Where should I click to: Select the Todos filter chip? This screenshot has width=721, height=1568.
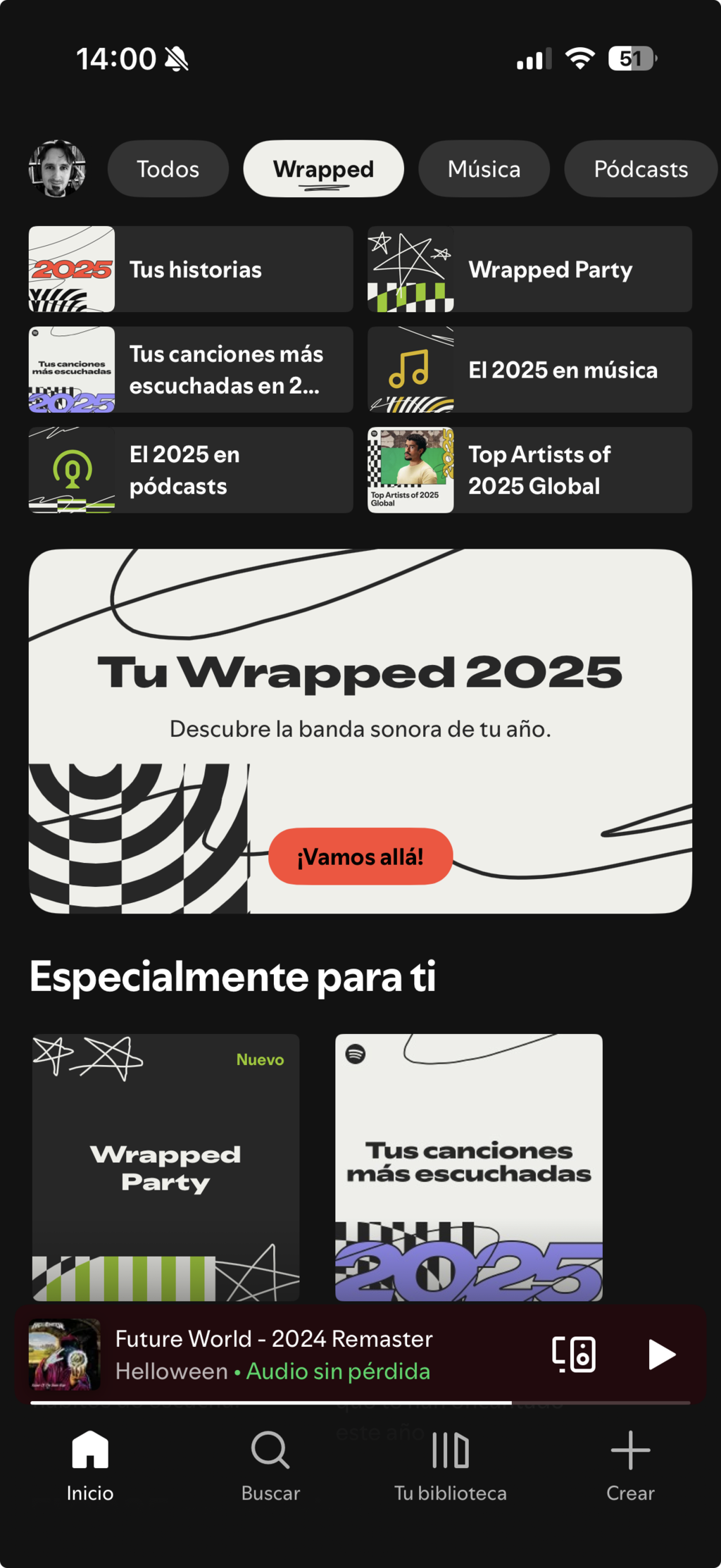[168, 168]
